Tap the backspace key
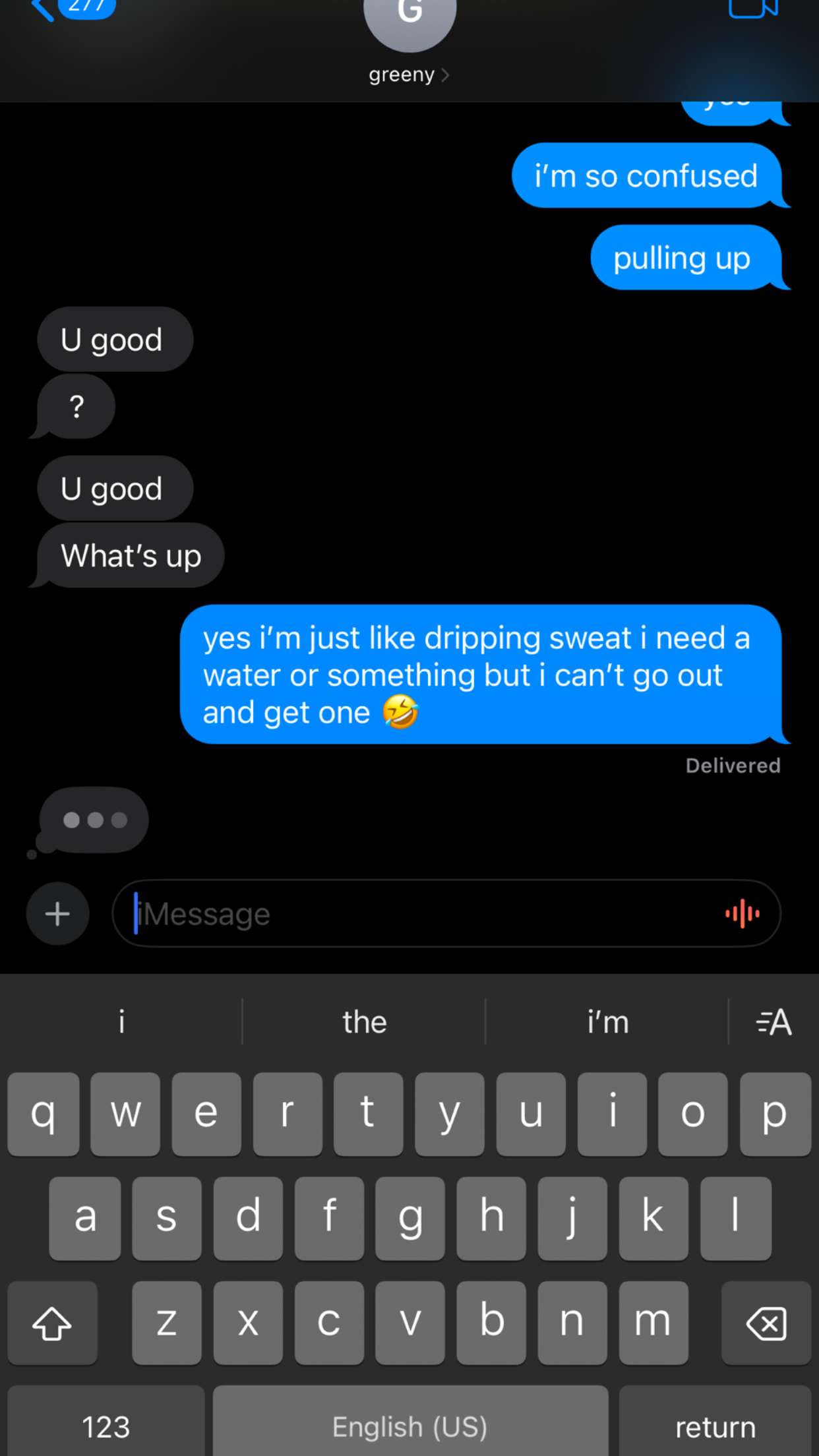 pyautogui.click(x=766, y=1322)
